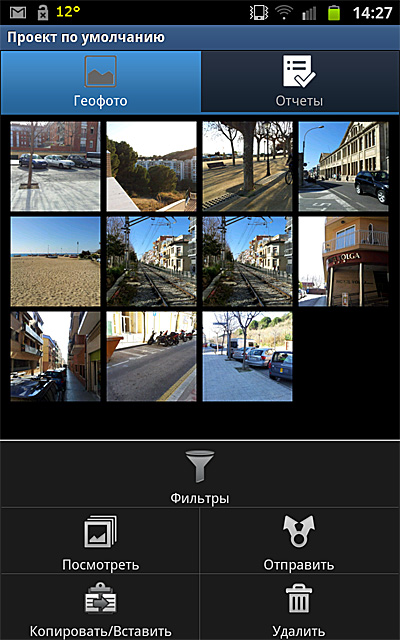Select the Геофото tab

tap(100, 82)
